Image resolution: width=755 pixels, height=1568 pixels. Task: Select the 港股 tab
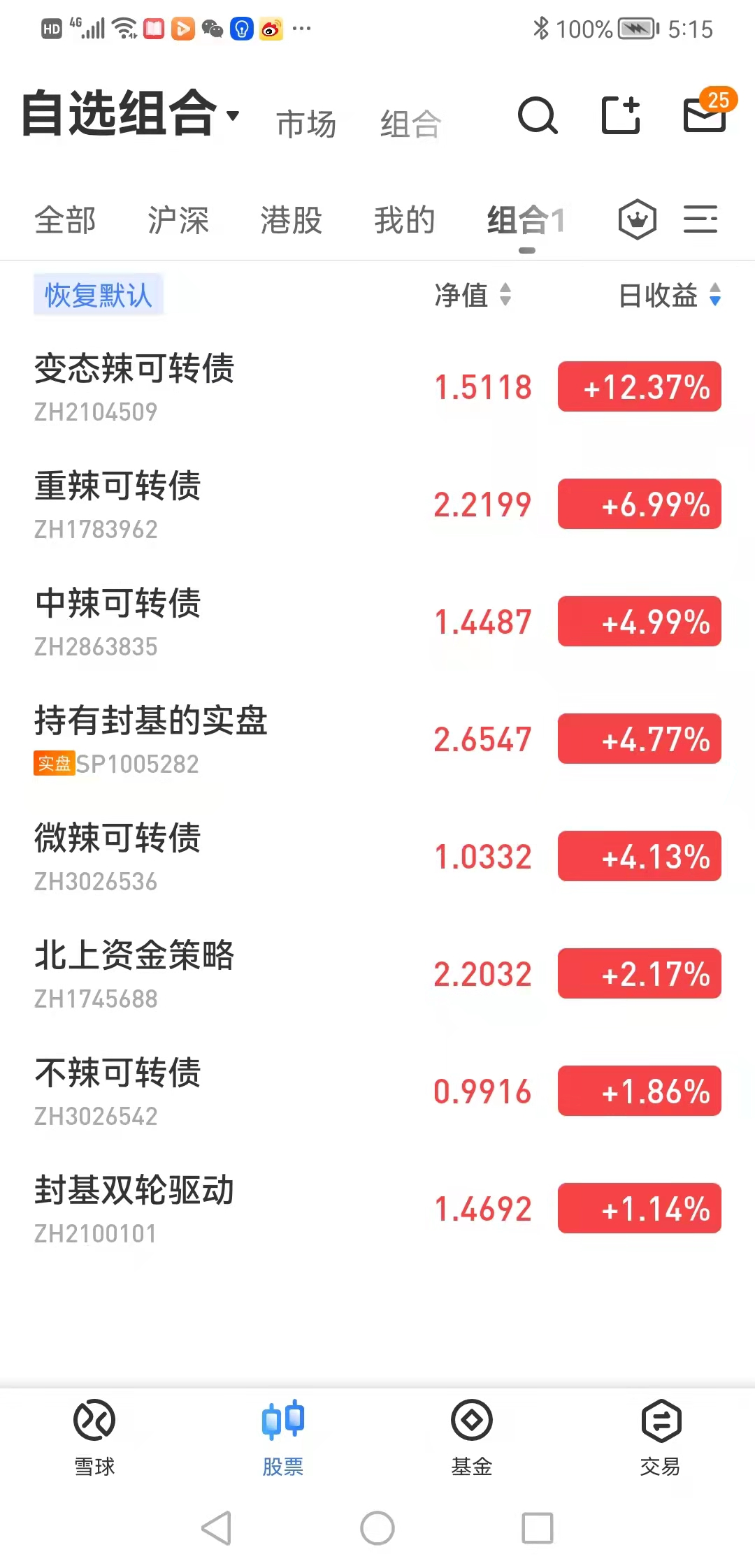292,221
